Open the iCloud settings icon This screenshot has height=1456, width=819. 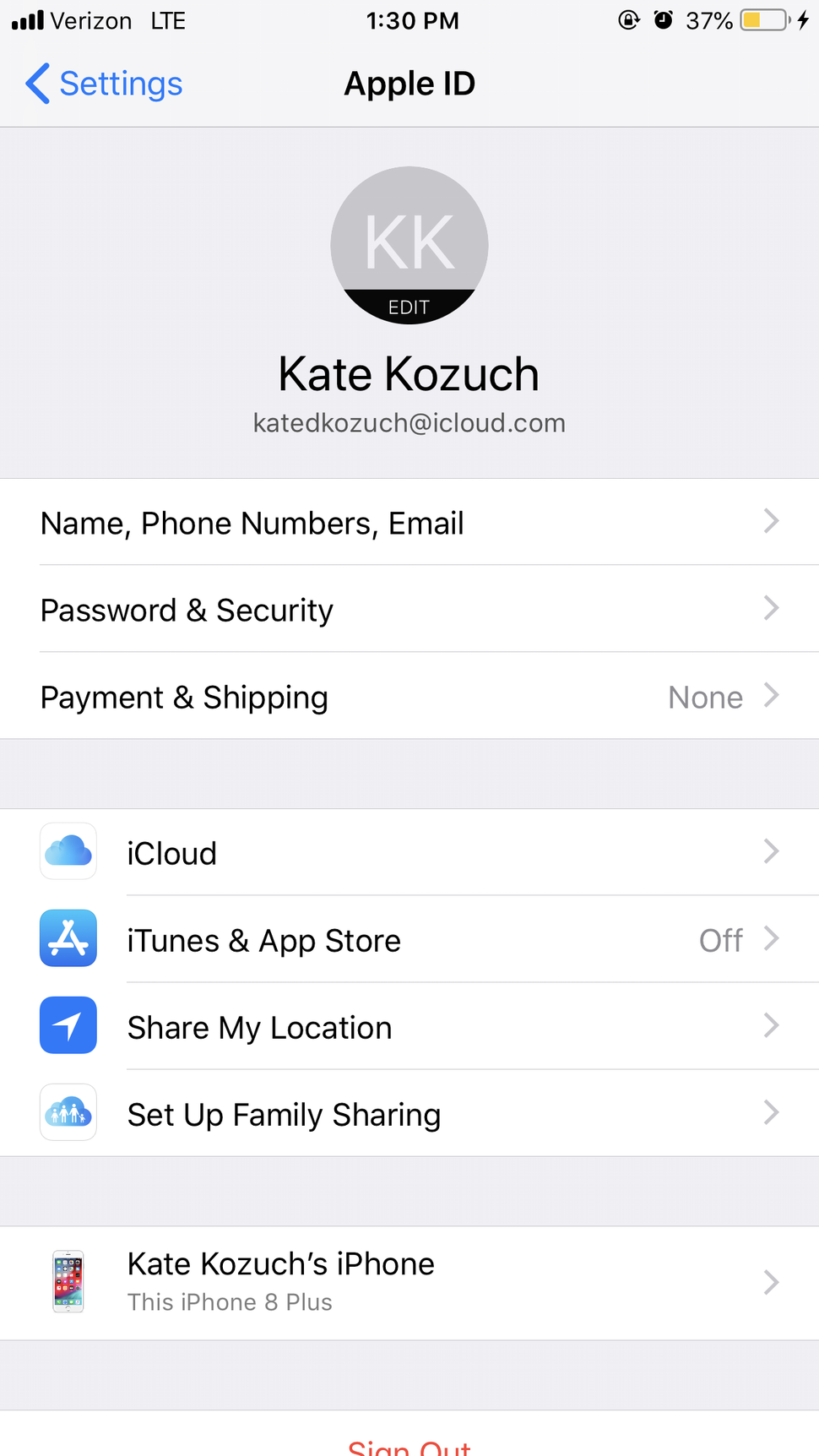coord(68,851)
